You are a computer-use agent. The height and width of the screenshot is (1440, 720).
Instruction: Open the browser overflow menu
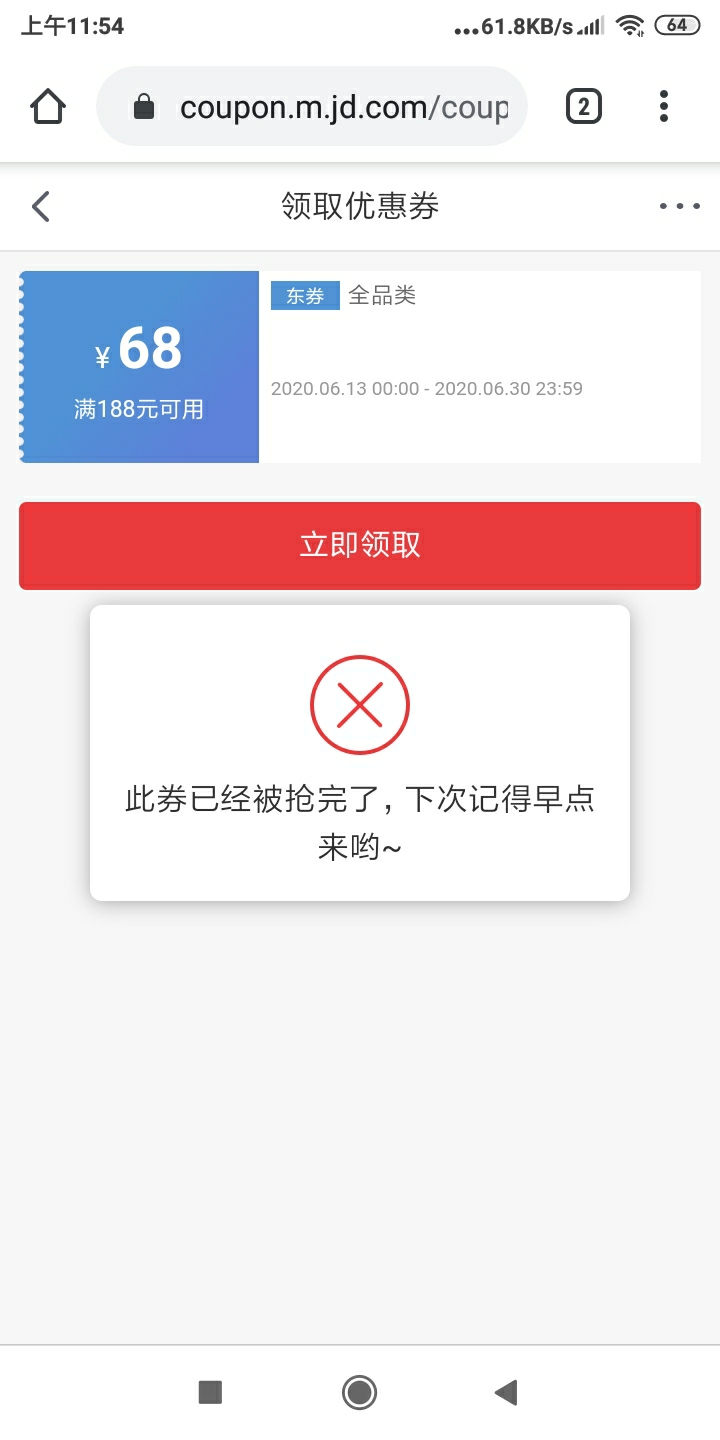pyautogui.click(x=663, y=106)
